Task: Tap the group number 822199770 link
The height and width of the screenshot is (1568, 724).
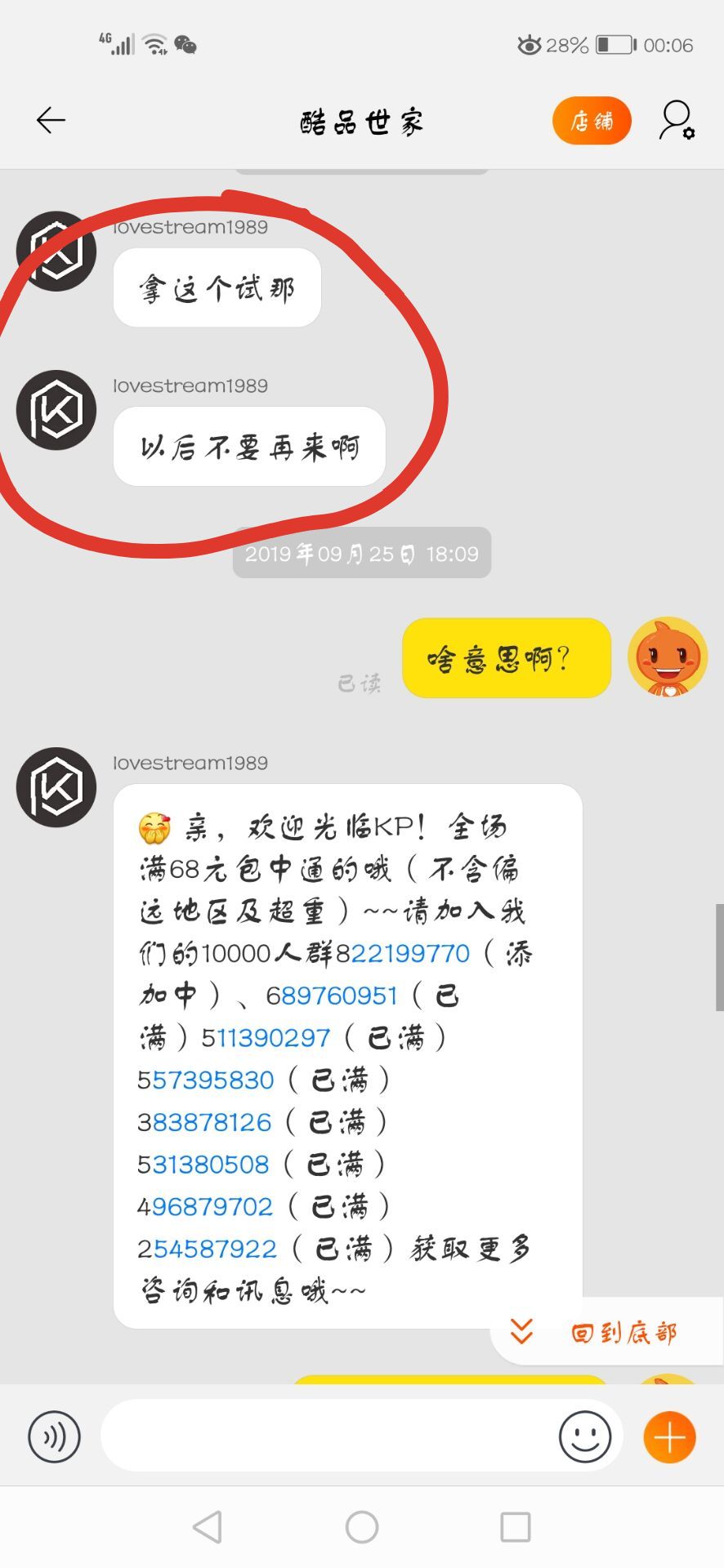Action: click(x=404, y=953)
